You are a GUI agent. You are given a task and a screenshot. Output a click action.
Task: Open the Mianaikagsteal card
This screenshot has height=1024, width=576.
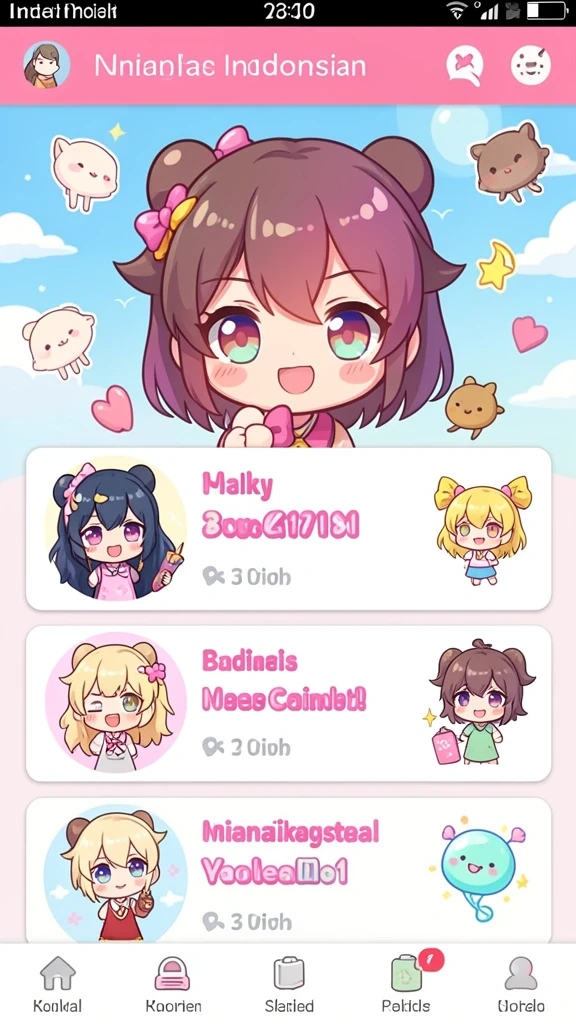click(288, 870)
